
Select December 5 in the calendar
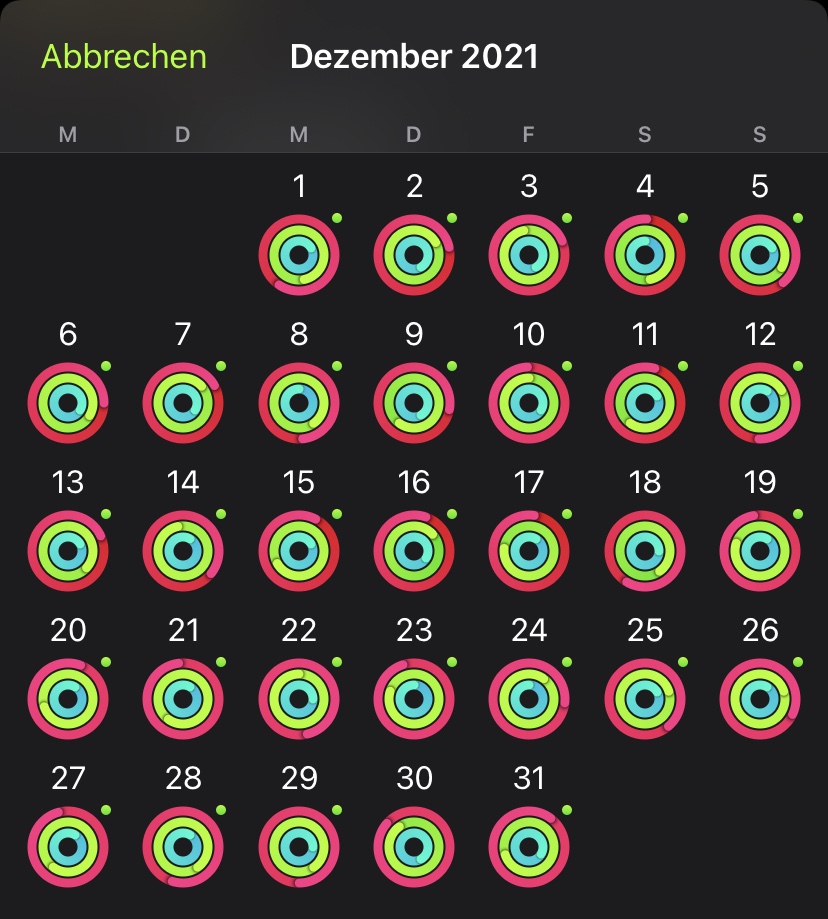[x=760, y=255]
